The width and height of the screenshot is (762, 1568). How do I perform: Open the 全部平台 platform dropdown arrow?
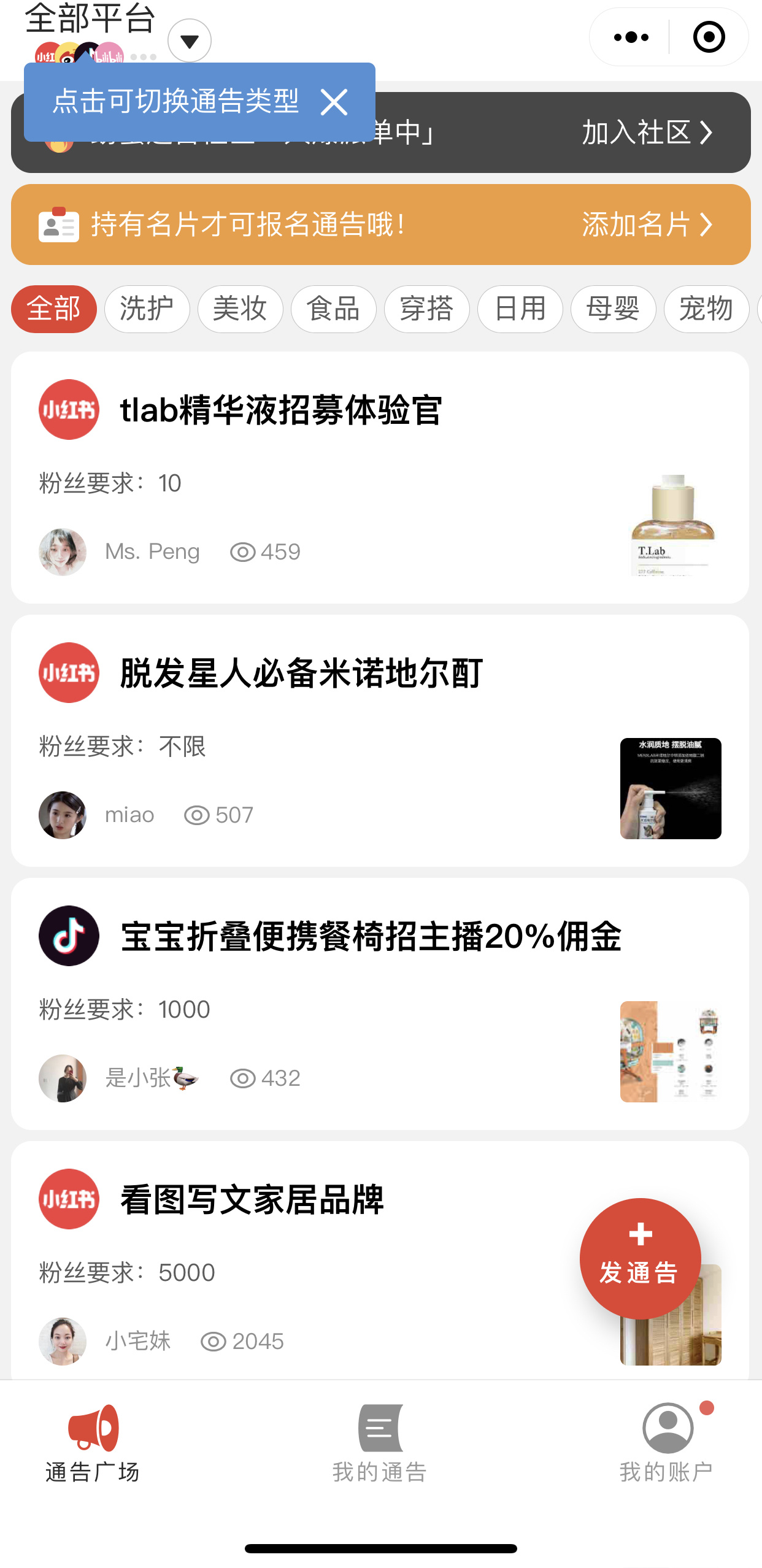tap(190, 39)
